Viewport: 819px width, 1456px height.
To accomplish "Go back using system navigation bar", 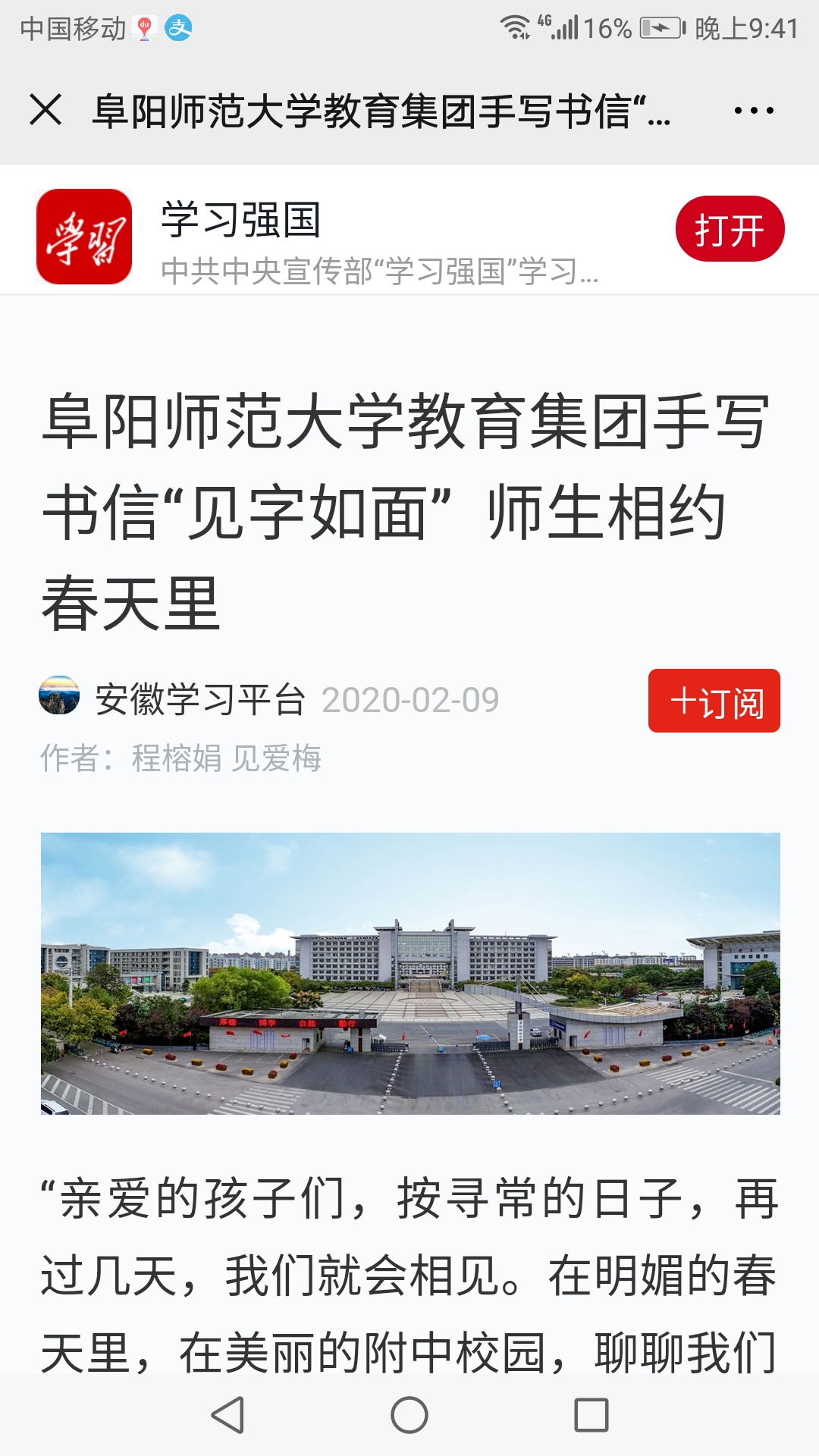I will pos(227,1415).
